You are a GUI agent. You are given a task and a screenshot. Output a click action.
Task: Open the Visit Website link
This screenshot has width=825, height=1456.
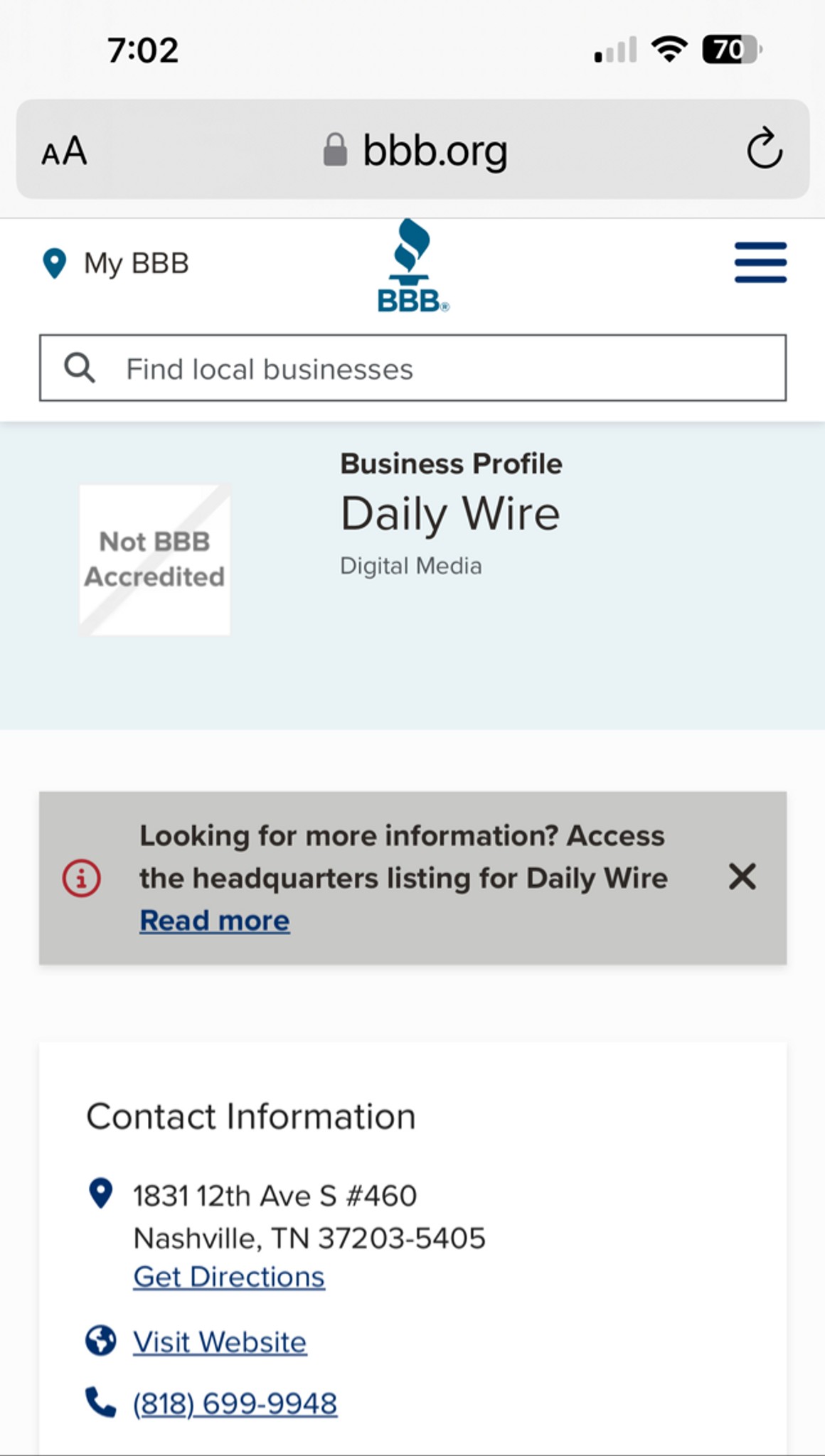pyautogui.click(x=220, y=1342)
